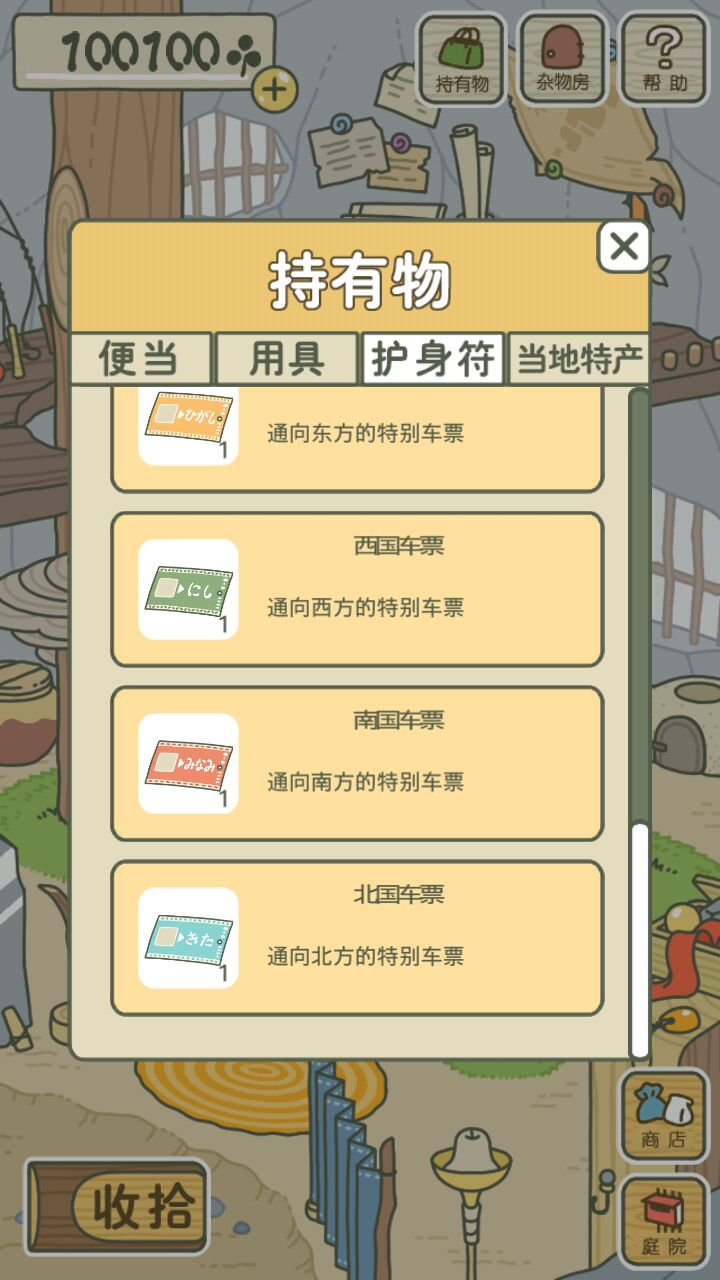The height and width of the screenshot is (1280, 720).
Task: Open the 持有物 bag button
Action: [462, 60]
